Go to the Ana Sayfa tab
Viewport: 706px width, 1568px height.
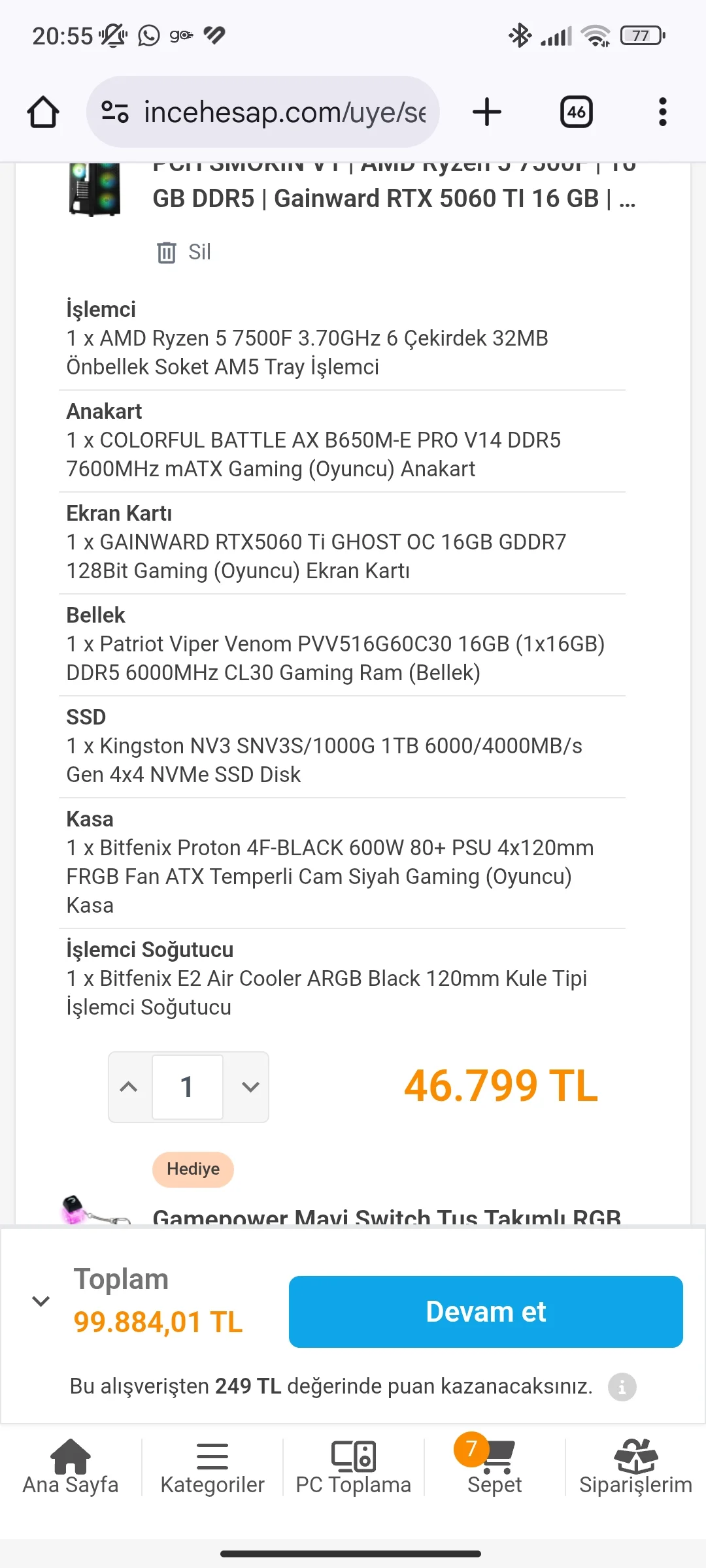(71, 1467)
